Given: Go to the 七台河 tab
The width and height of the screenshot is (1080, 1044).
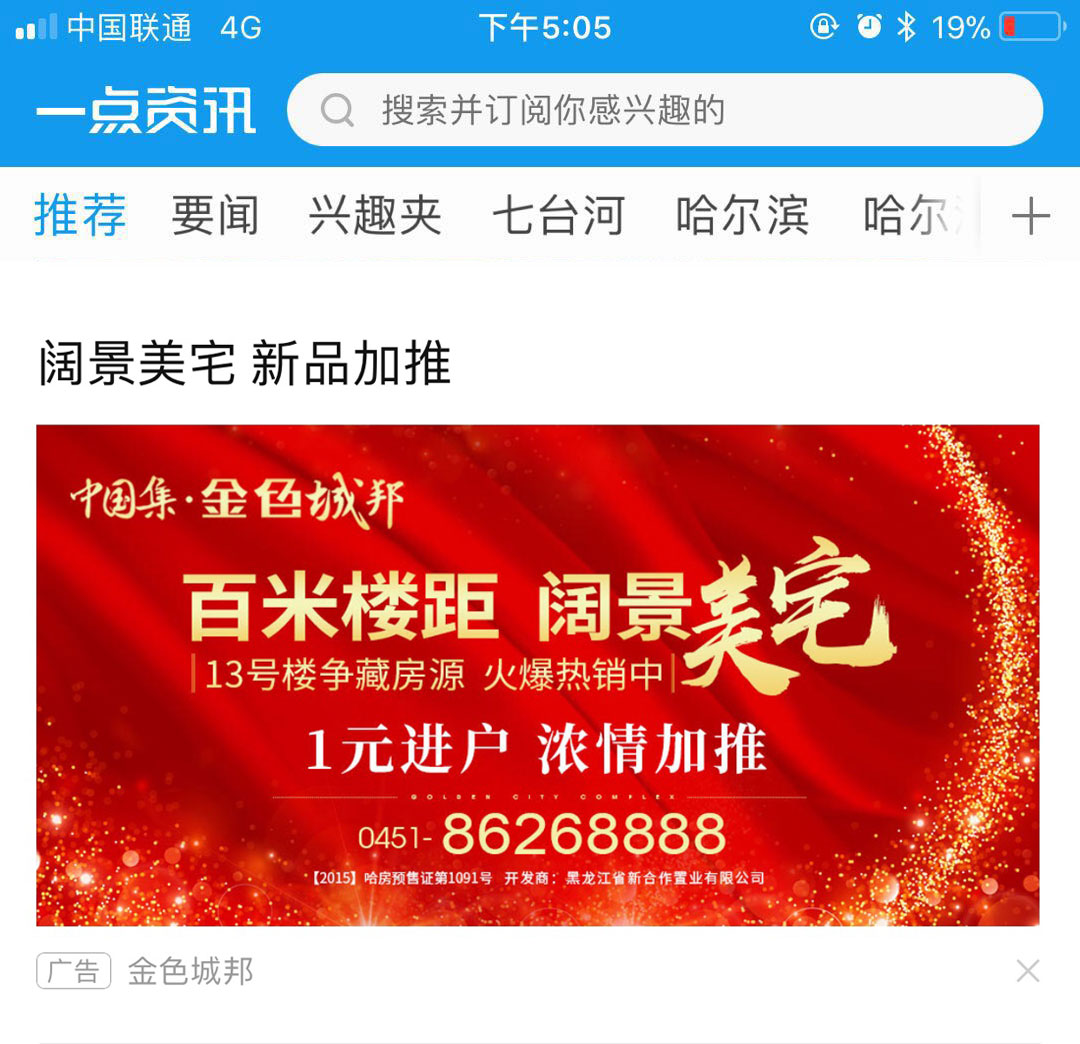Looking at the screenshot, I should click(x=558, y=216).
